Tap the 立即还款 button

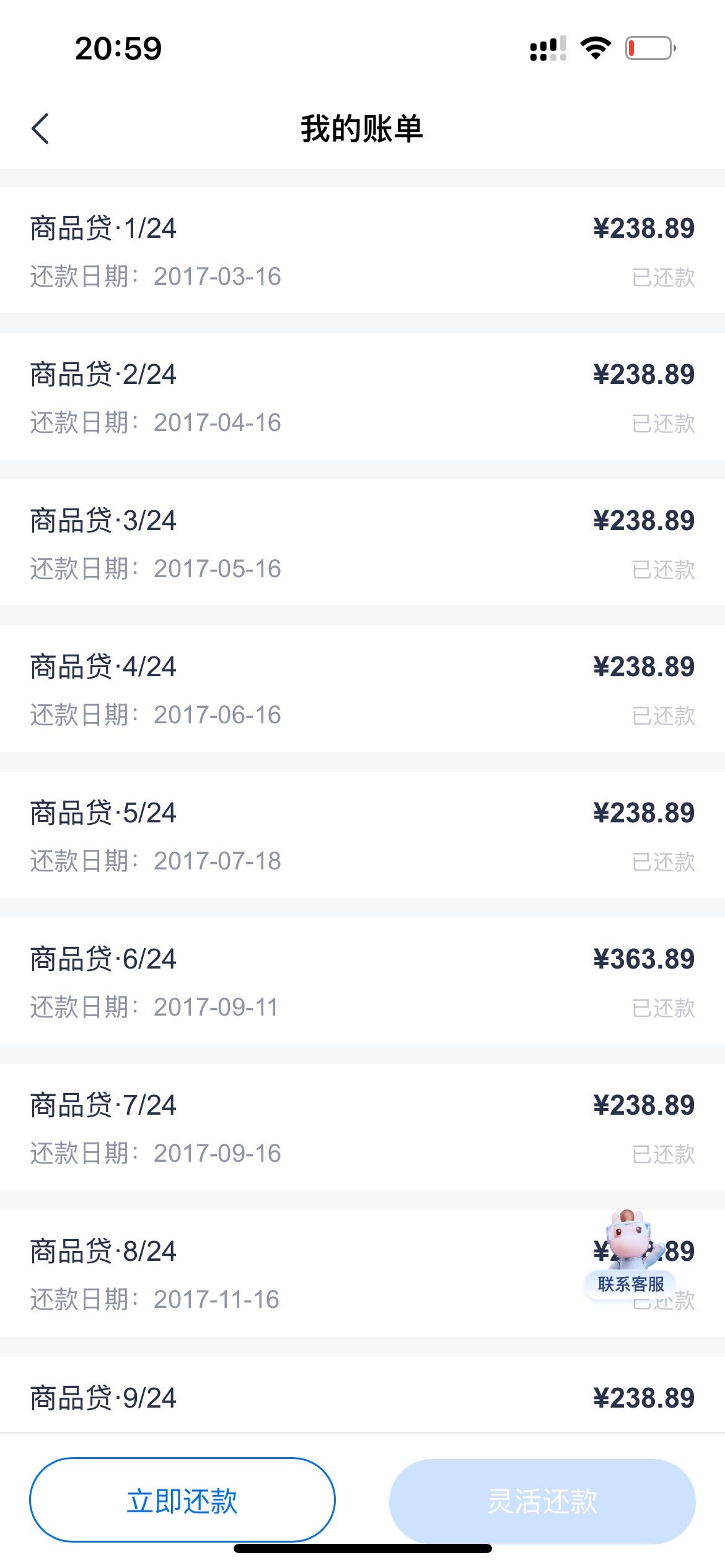point(182,1500)
